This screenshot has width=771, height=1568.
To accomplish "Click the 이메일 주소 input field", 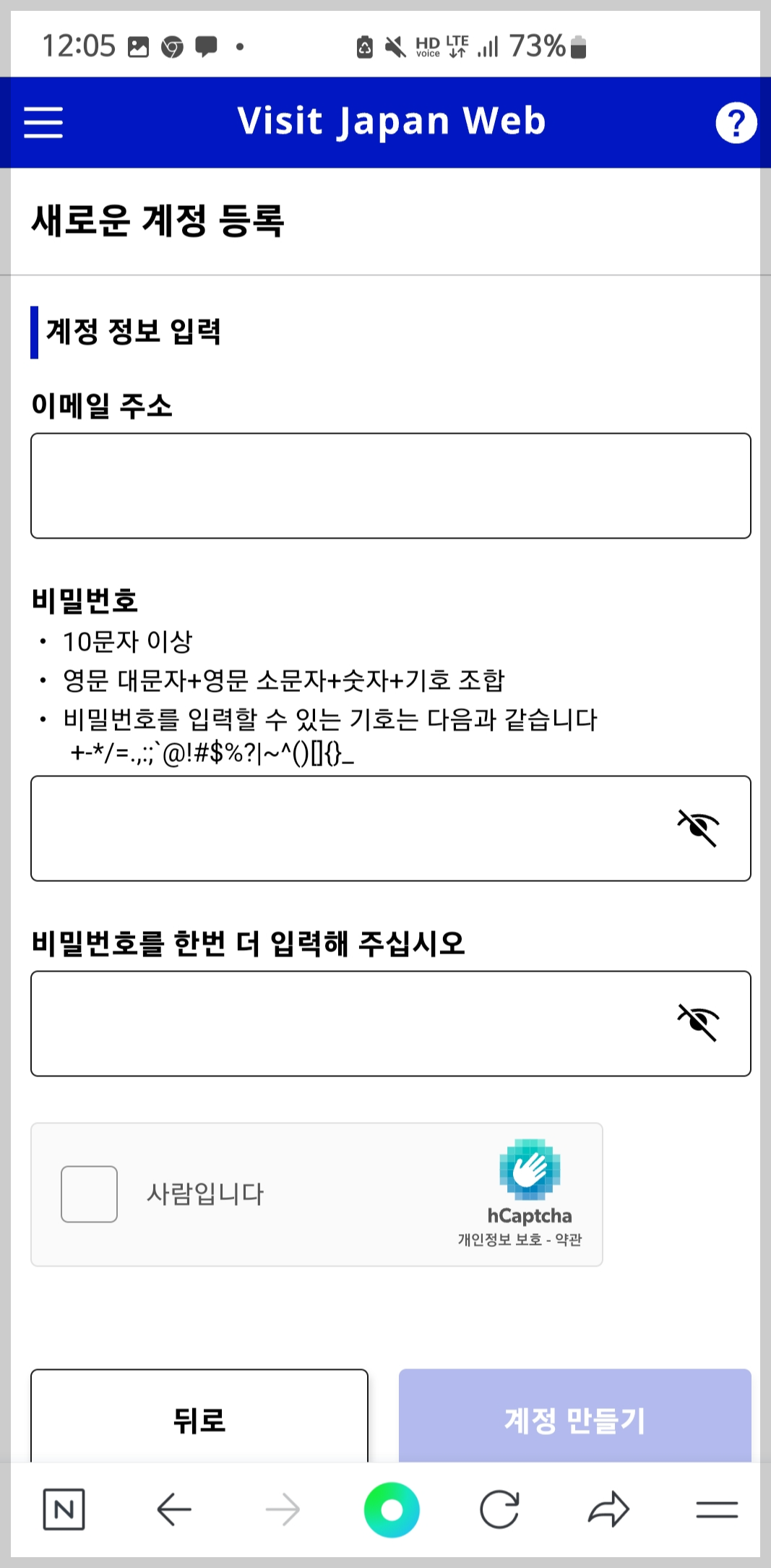I will tap(390, 484).
